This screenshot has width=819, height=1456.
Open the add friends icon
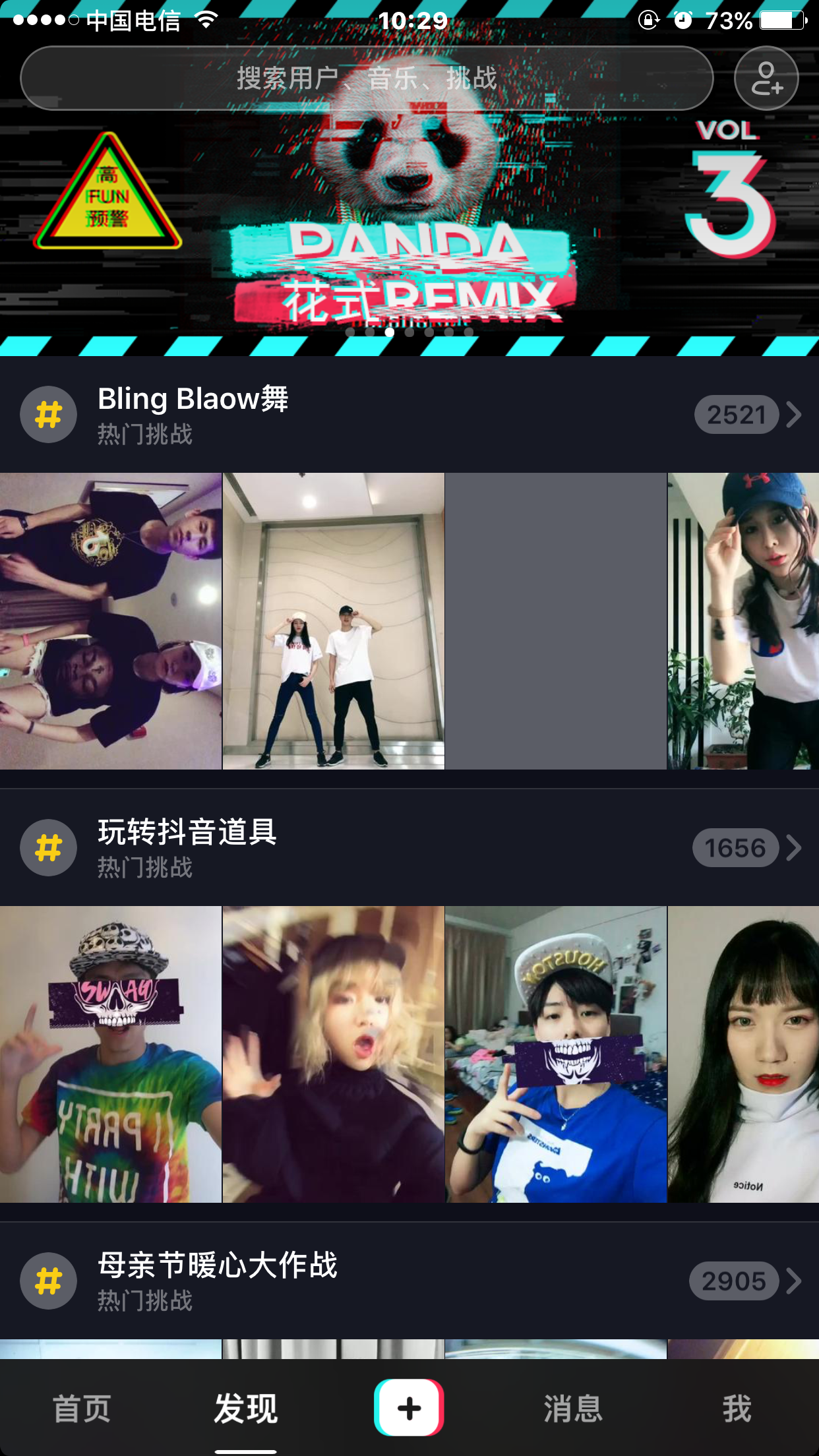[766, 78]
